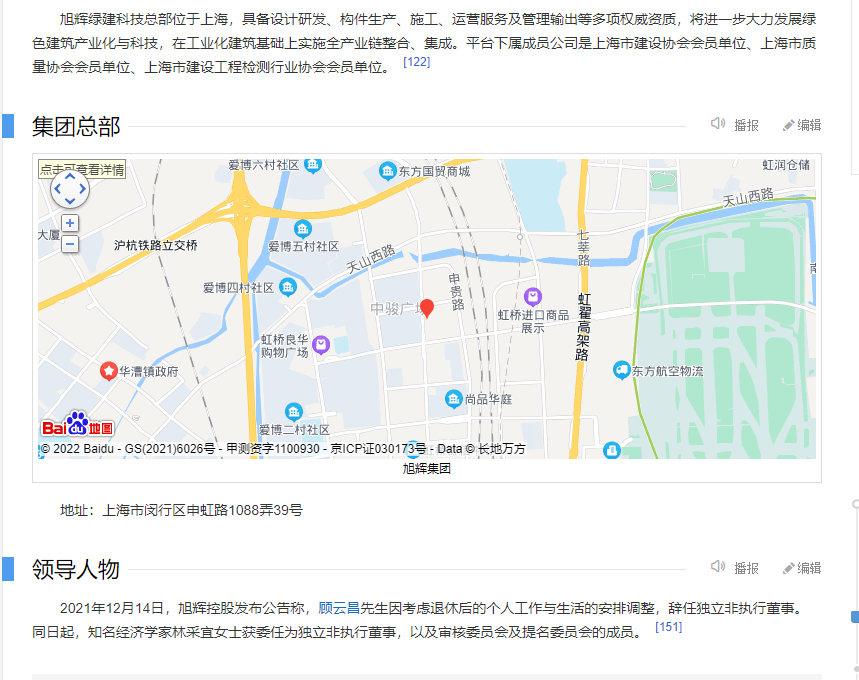859x680 pixels.
Task: Tap the red location marker
Action: [426, 308]
